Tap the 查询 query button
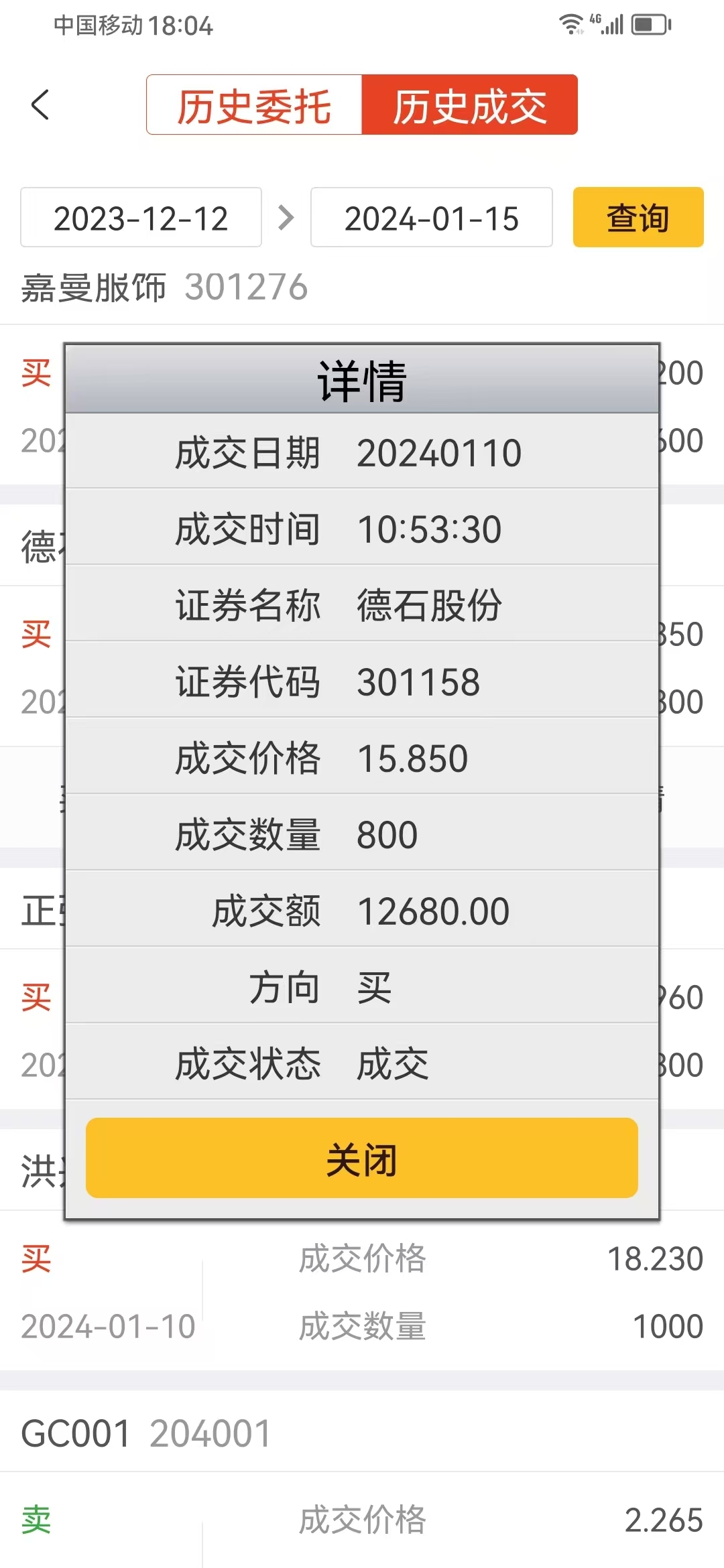This screenshot has height=1568, width=724. 637,218
